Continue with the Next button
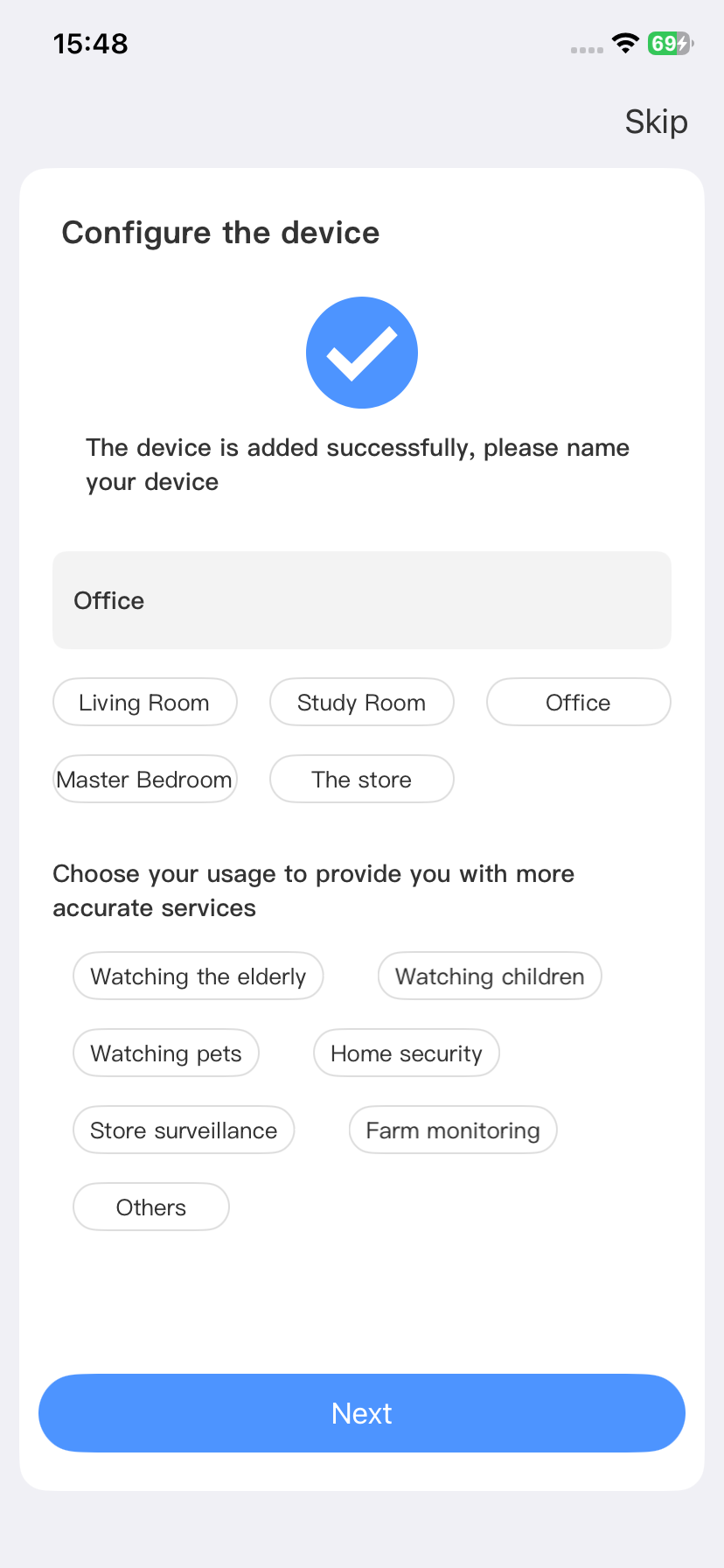 362,1413
